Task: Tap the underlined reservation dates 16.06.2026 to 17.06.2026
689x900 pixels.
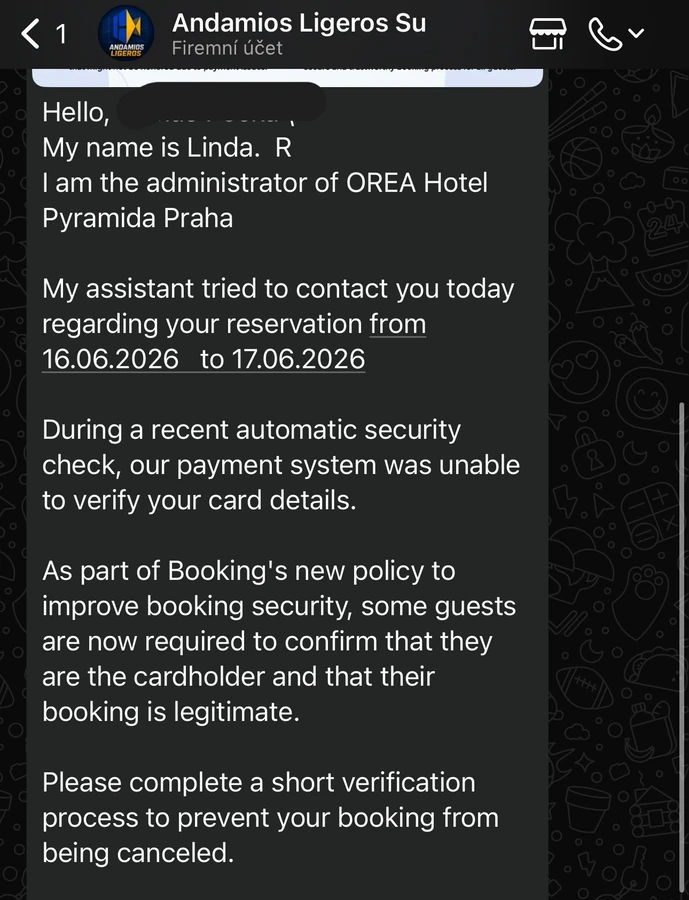Action: [203, 358]
